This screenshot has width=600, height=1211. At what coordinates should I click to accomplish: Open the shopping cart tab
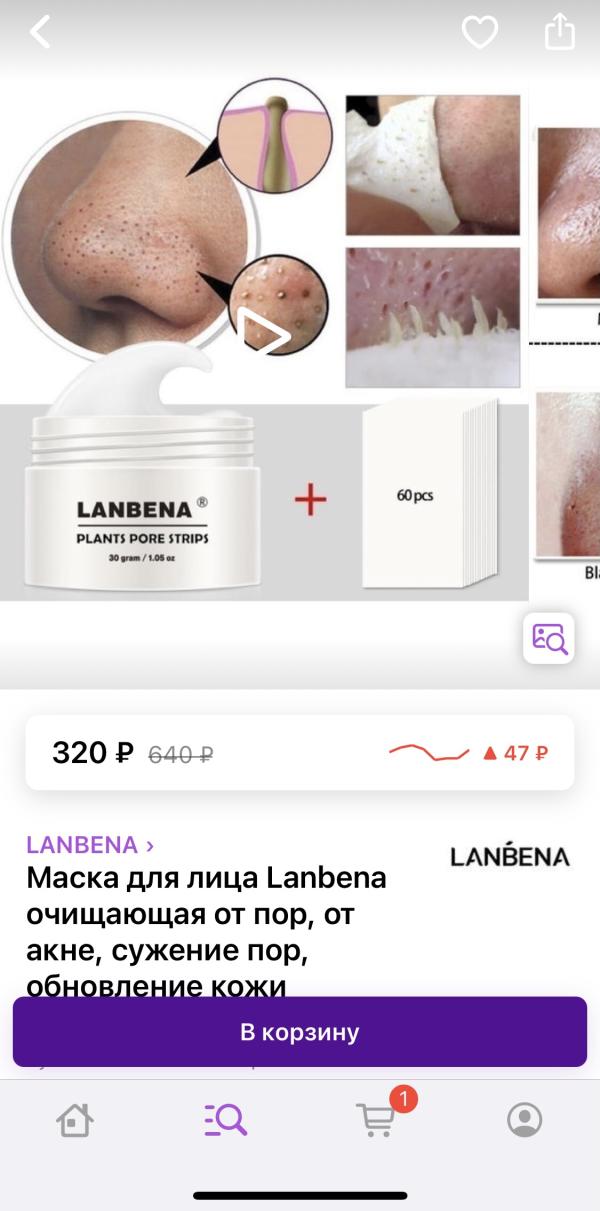(376, 1120)
